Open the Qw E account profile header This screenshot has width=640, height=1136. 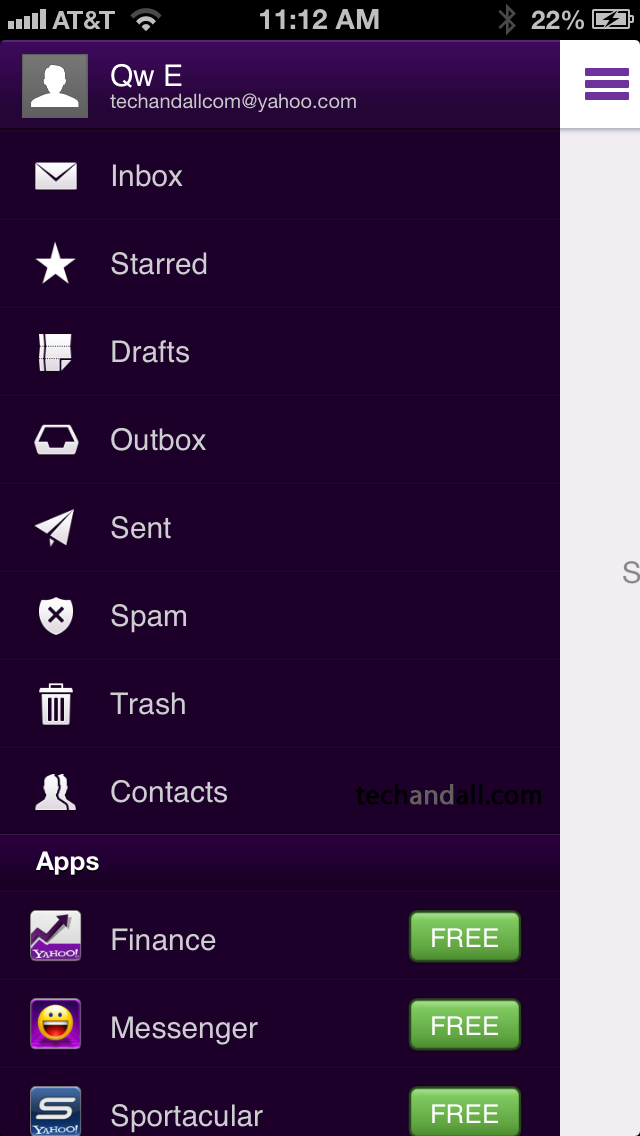click(x=232, y=86)
